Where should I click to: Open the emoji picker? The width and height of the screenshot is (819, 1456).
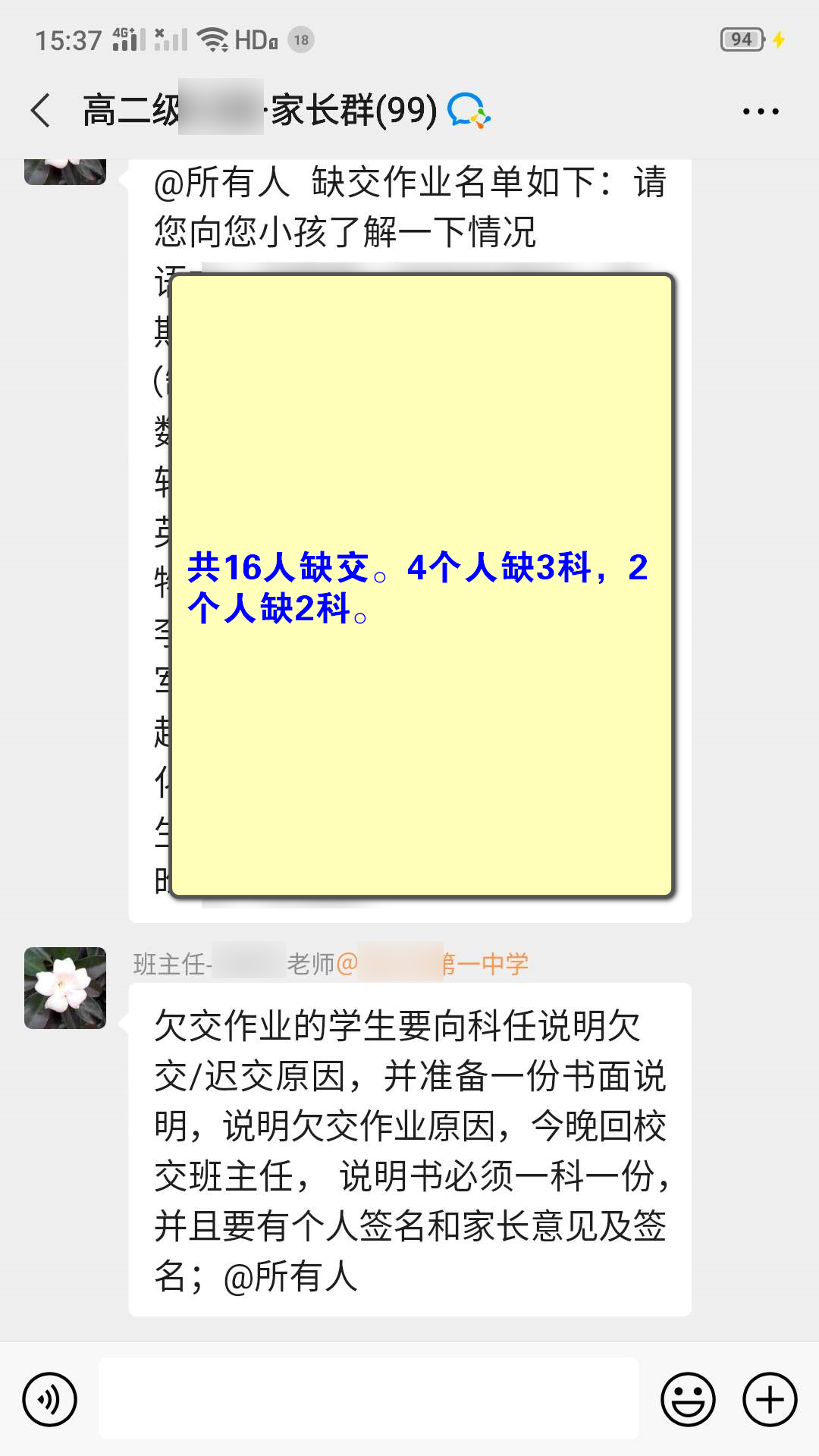pos(688,1399)
